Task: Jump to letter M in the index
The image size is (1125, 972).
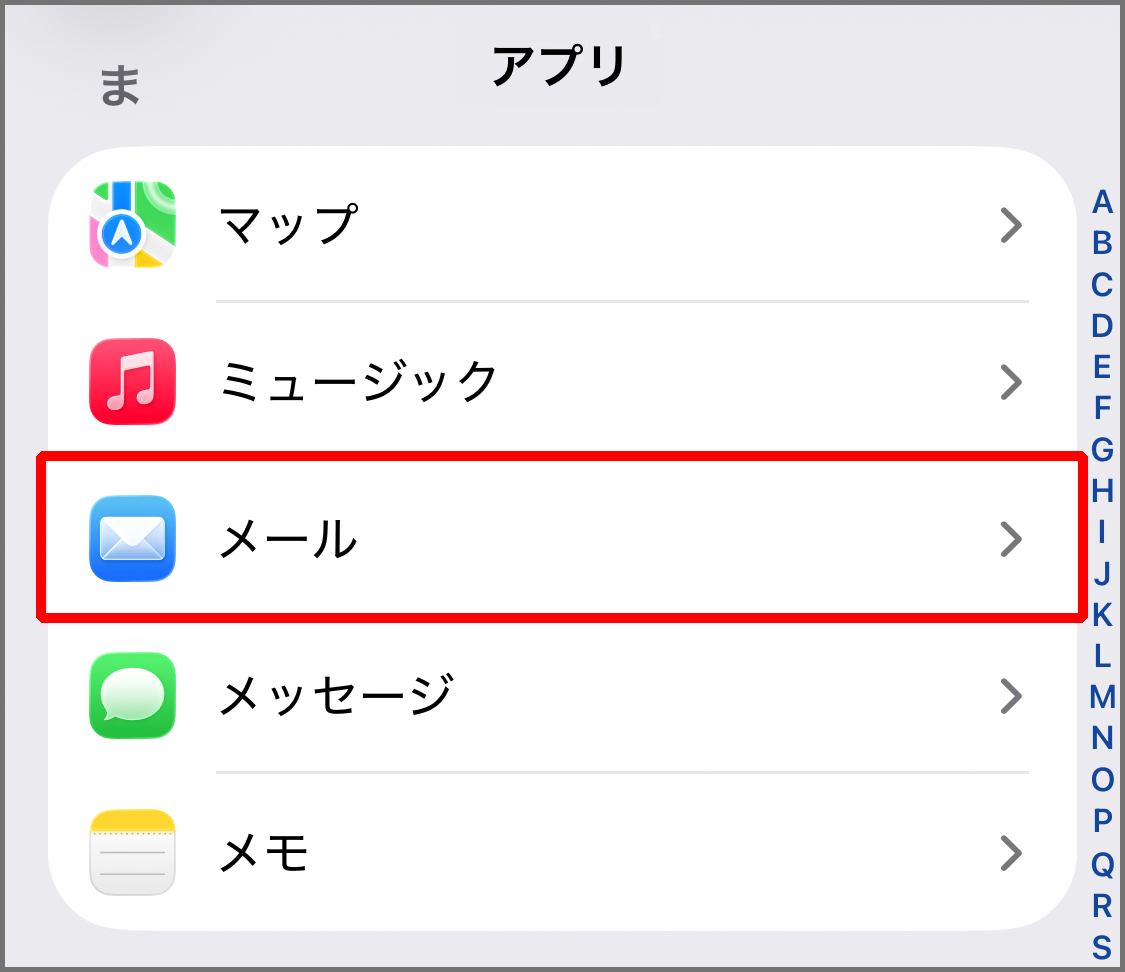Action: [1102, 696]
